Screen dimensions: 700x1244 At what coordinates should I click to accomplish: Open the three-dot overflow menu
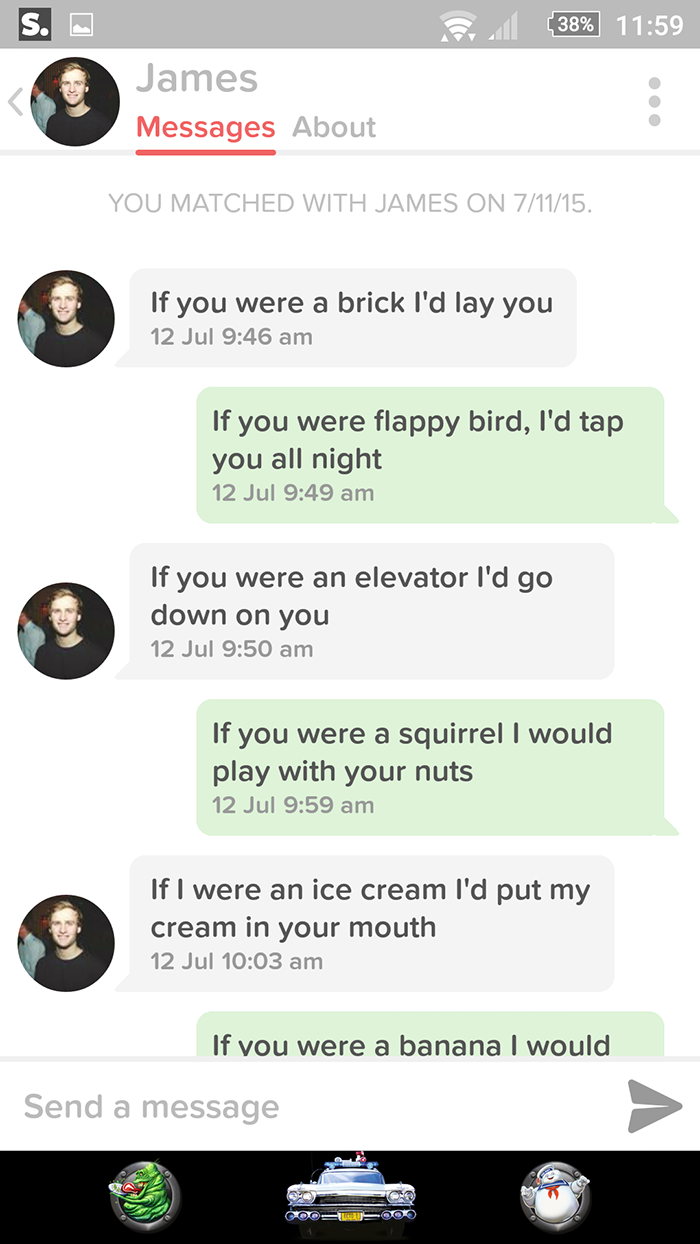click(654, 102)
